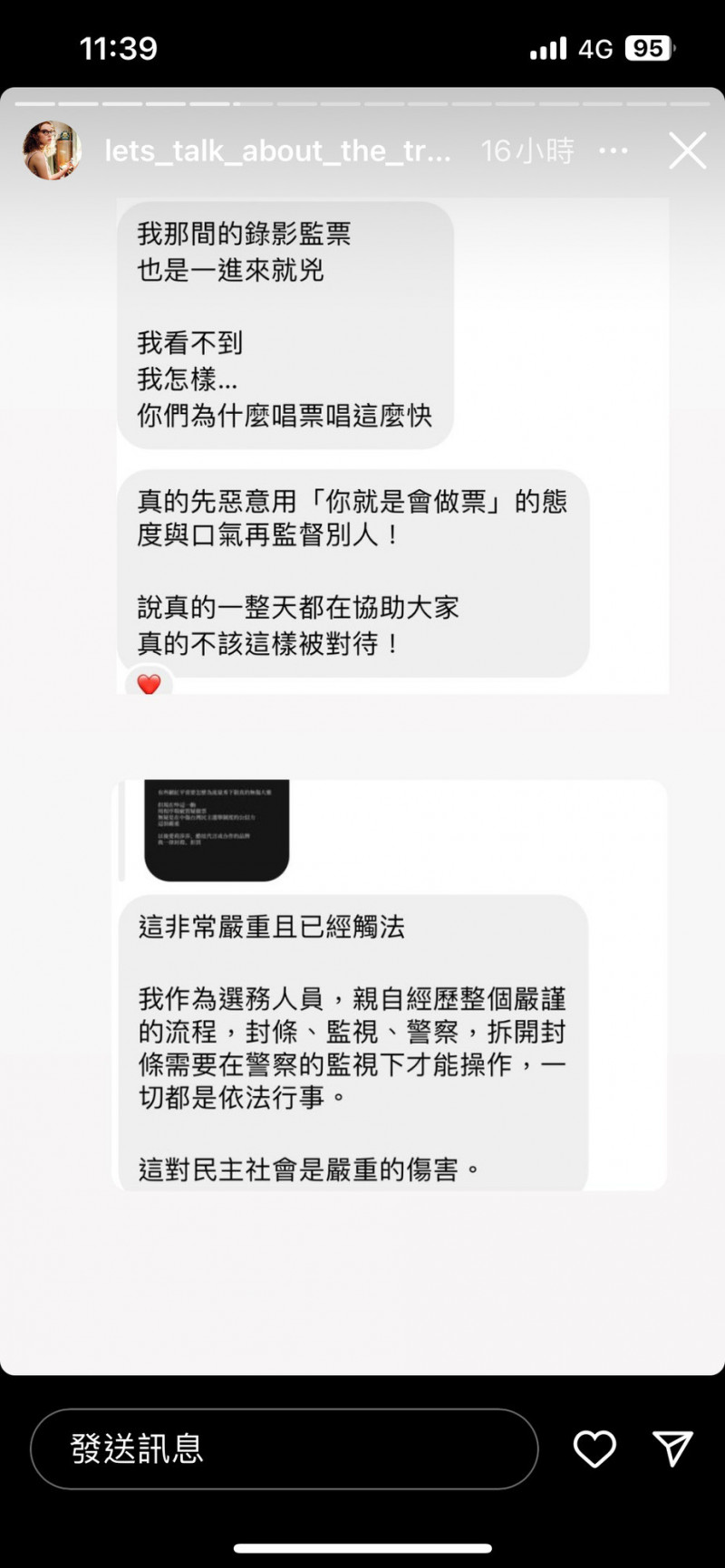Open lets_talk_about_the_tr... profile picture
This screenshot has height=1568, width=725.
coord(52,150)
